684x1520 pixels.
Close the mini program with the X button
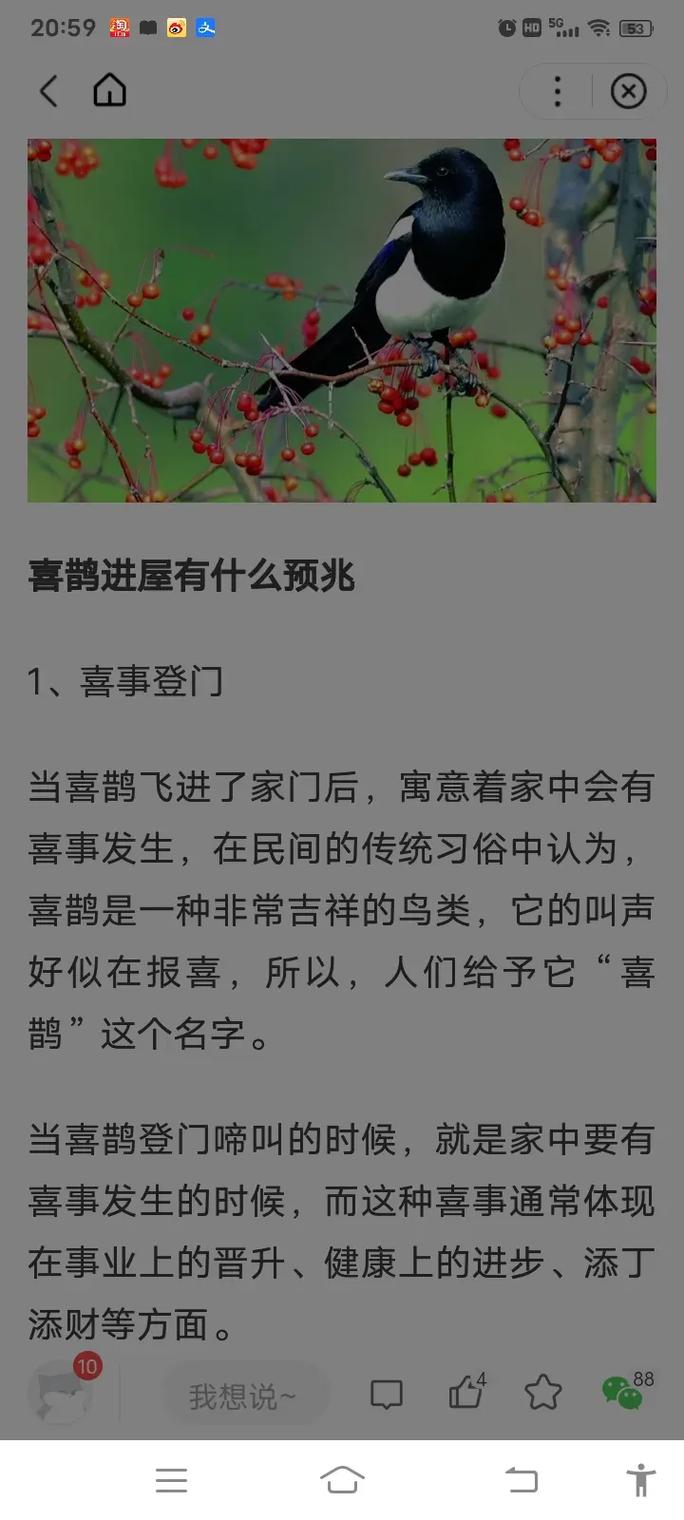(628, 92)
